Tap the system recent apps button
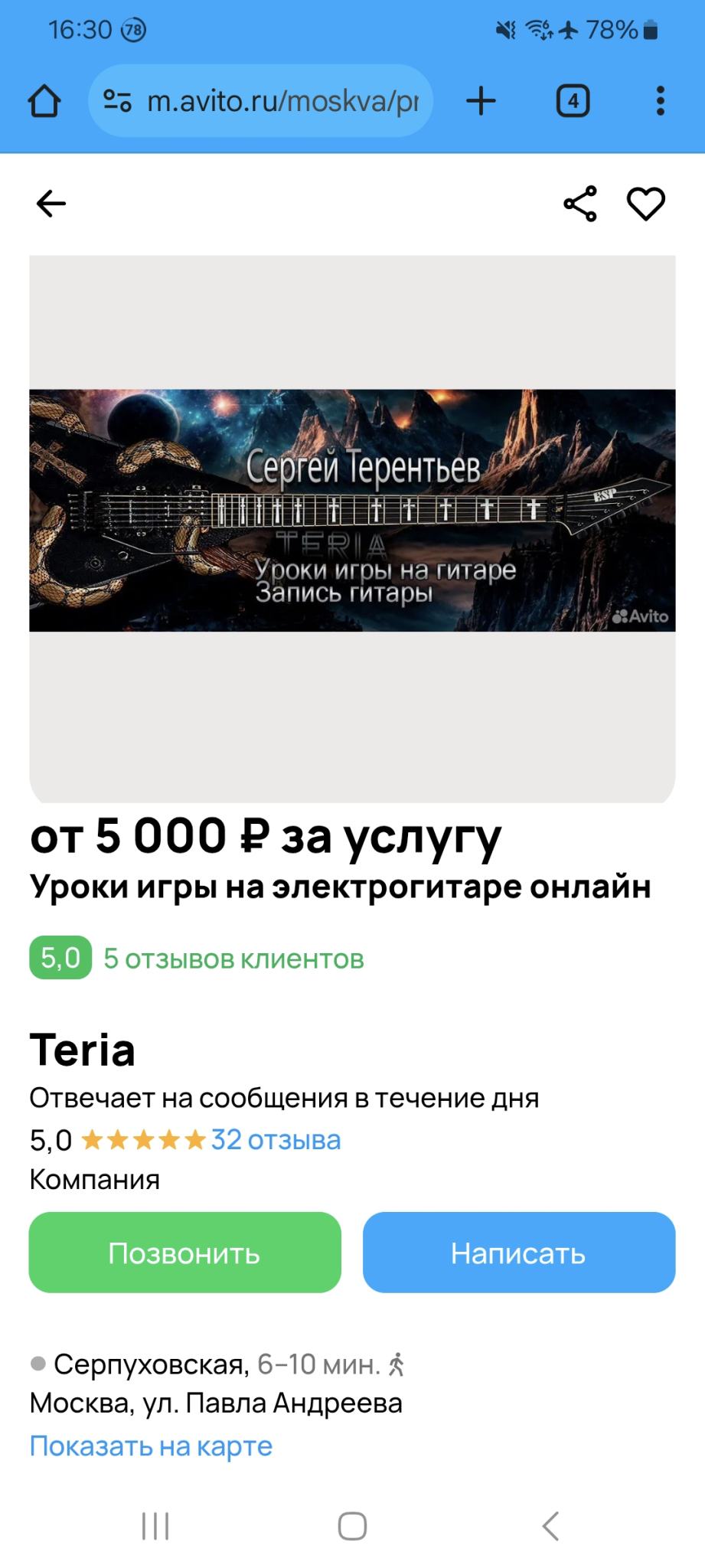Viewport: 705px width, 1568px height. pos(155,1525)
